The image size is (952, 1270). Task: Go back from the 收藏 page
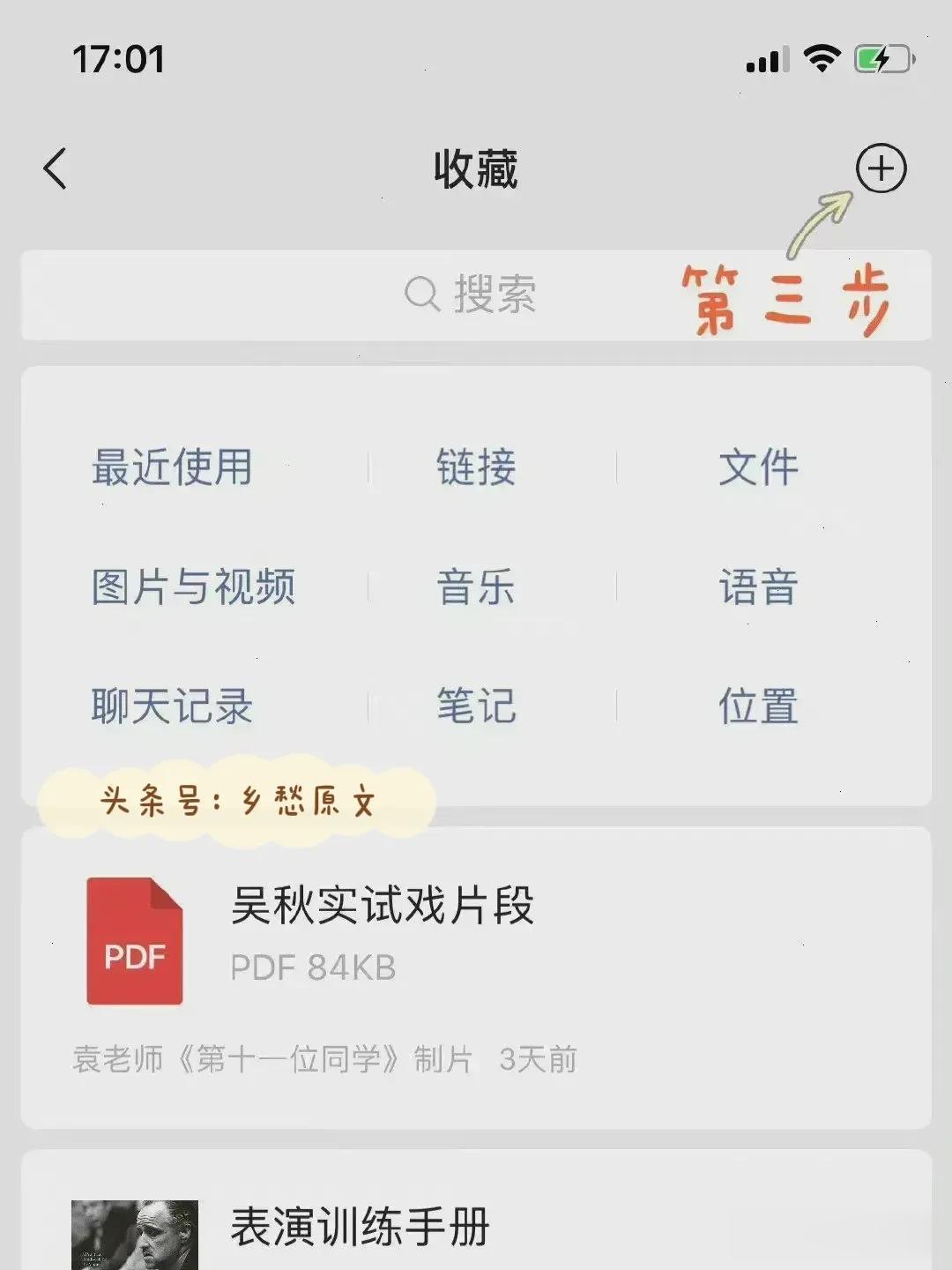(56, 168)
